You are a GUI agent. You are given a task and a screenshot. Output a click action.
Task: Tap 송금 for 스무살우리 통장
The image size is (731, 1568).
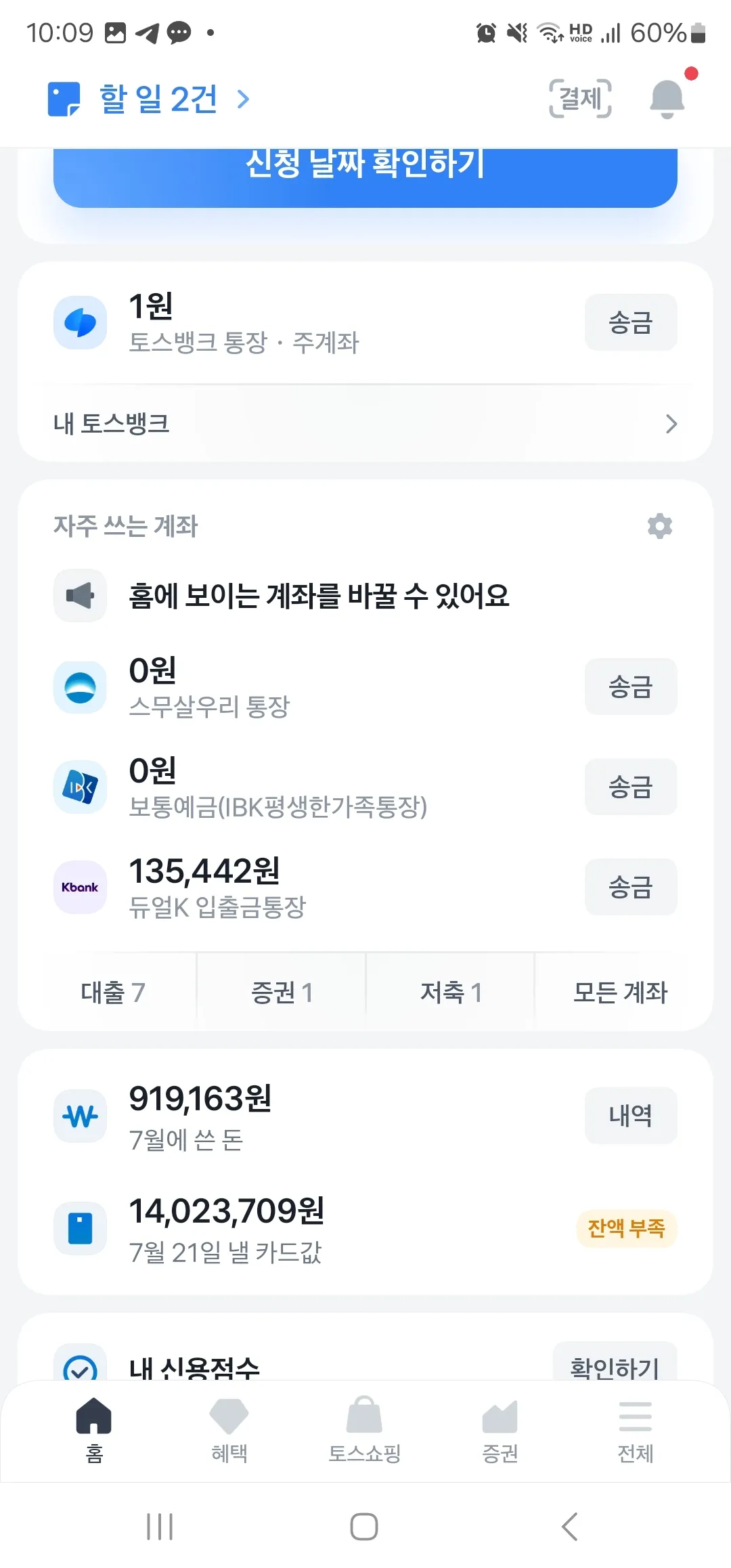pyautogui.click(x=630, y=687)
